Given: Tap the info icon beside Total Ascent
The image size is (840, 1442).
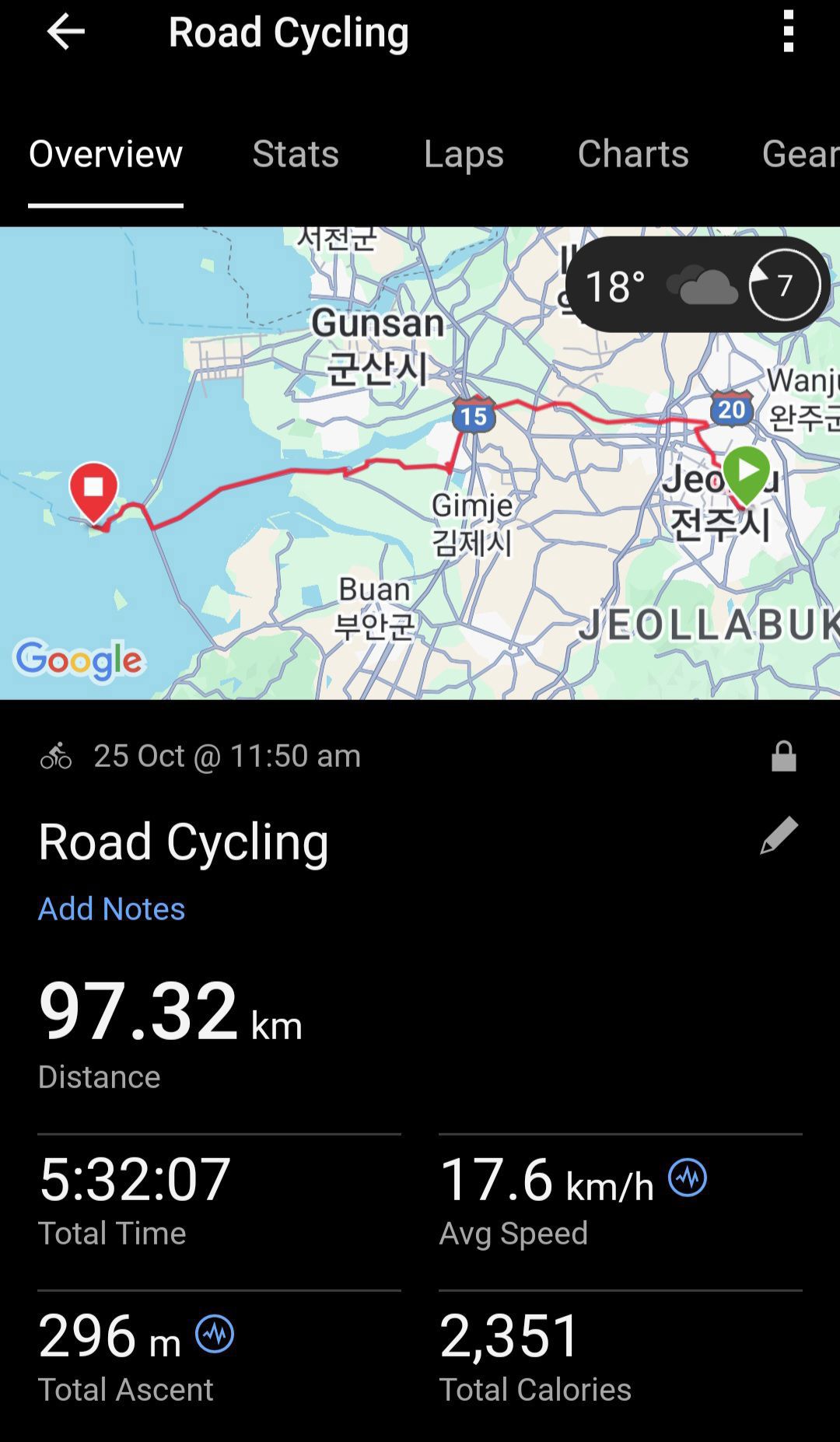Looking at the screenshot, I should tap(215, 1334).
